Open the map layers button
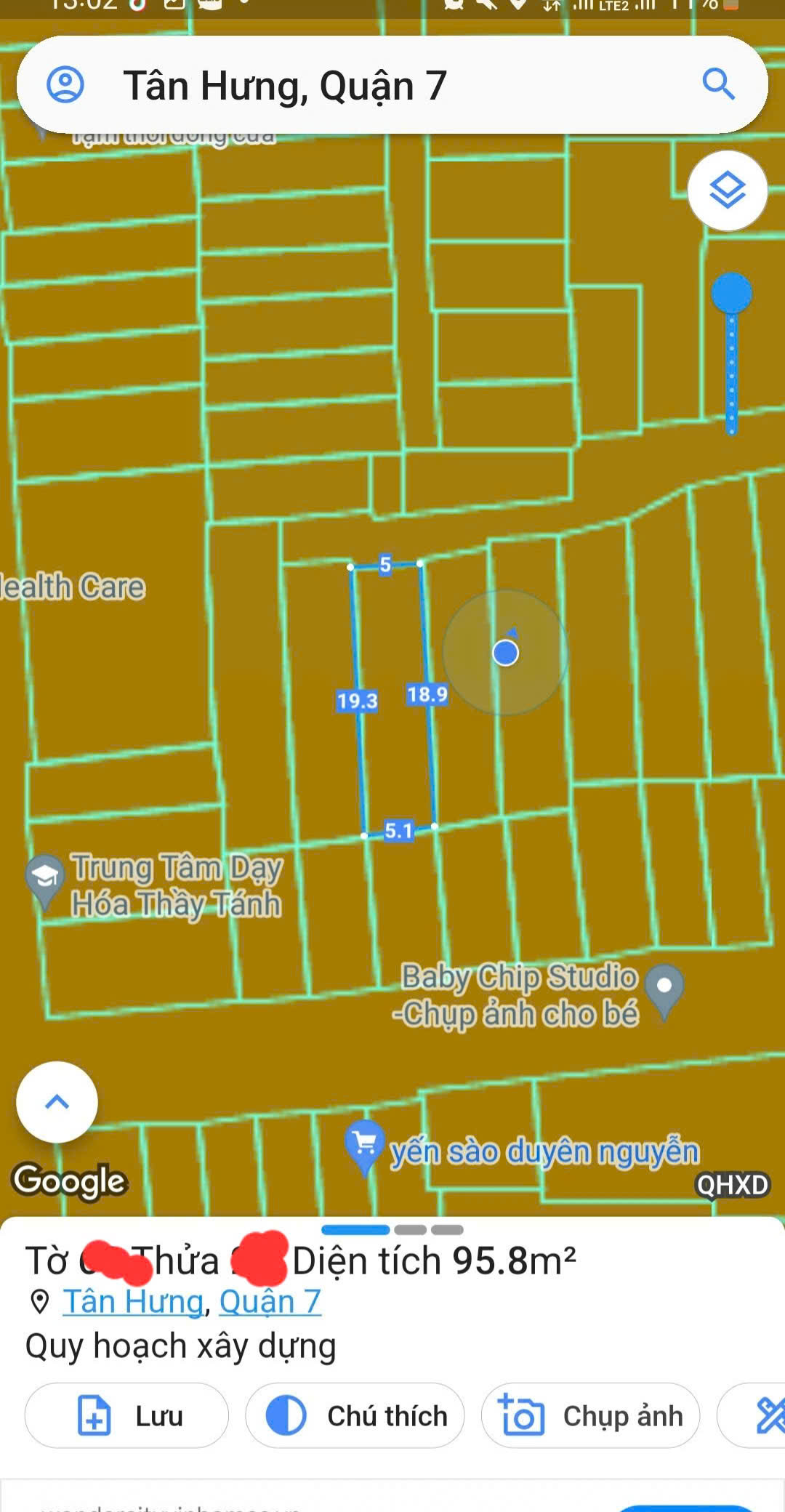Viewport: 785px width, 1512px height. [728, 191]
